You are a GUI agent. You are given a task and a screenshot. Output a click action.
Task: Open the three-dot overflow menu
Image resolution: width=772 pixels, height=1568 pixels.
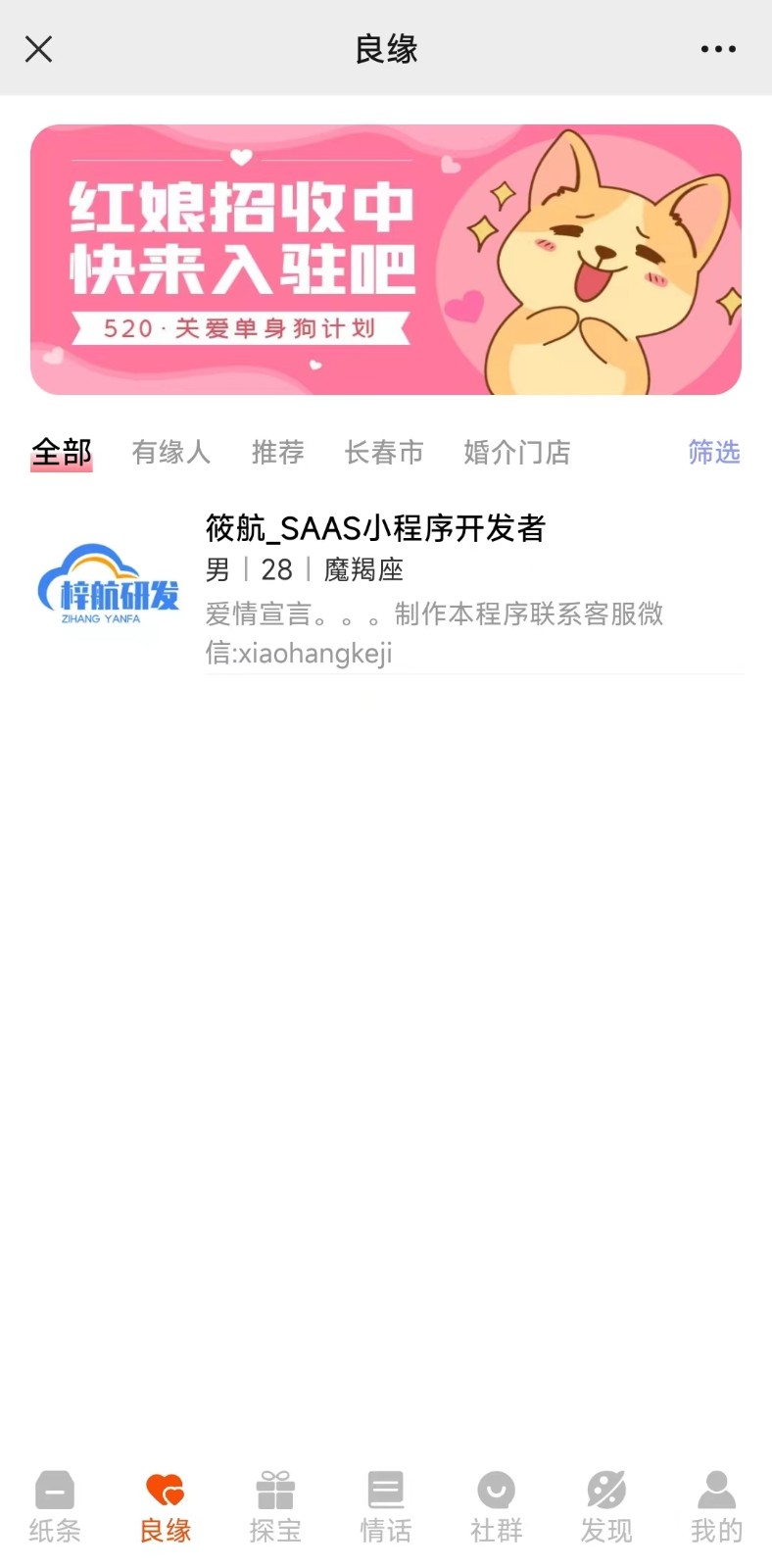coord(717,49)
